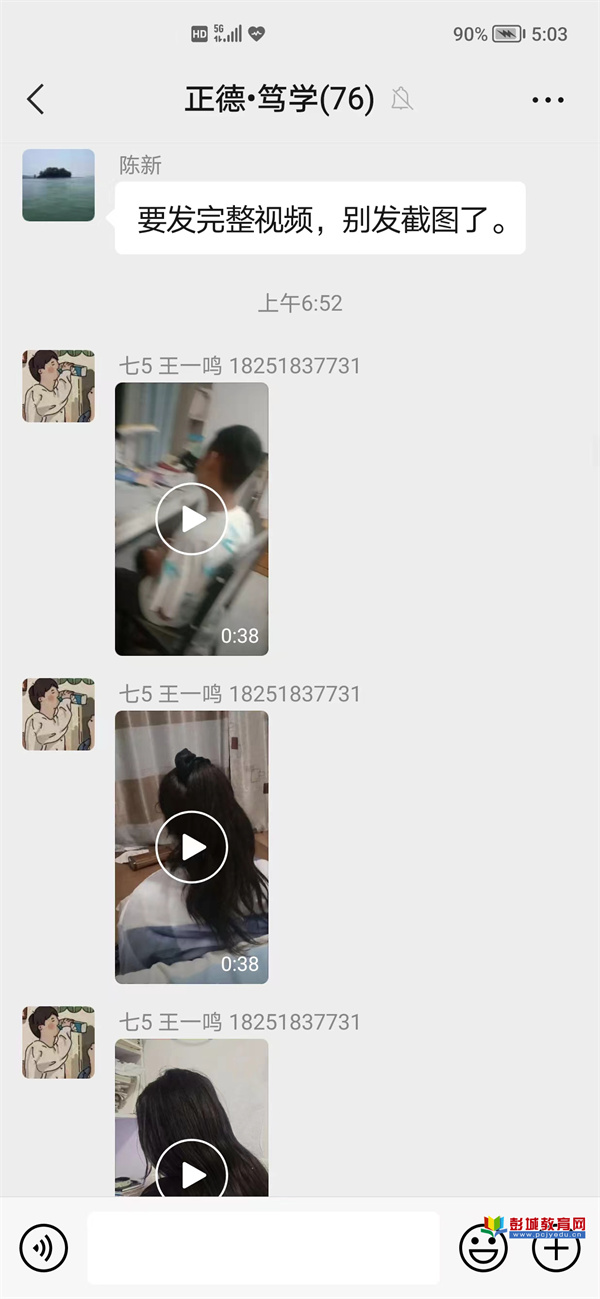
Task: Open the plus attachment menu
Action: [x=556, y=1250]
